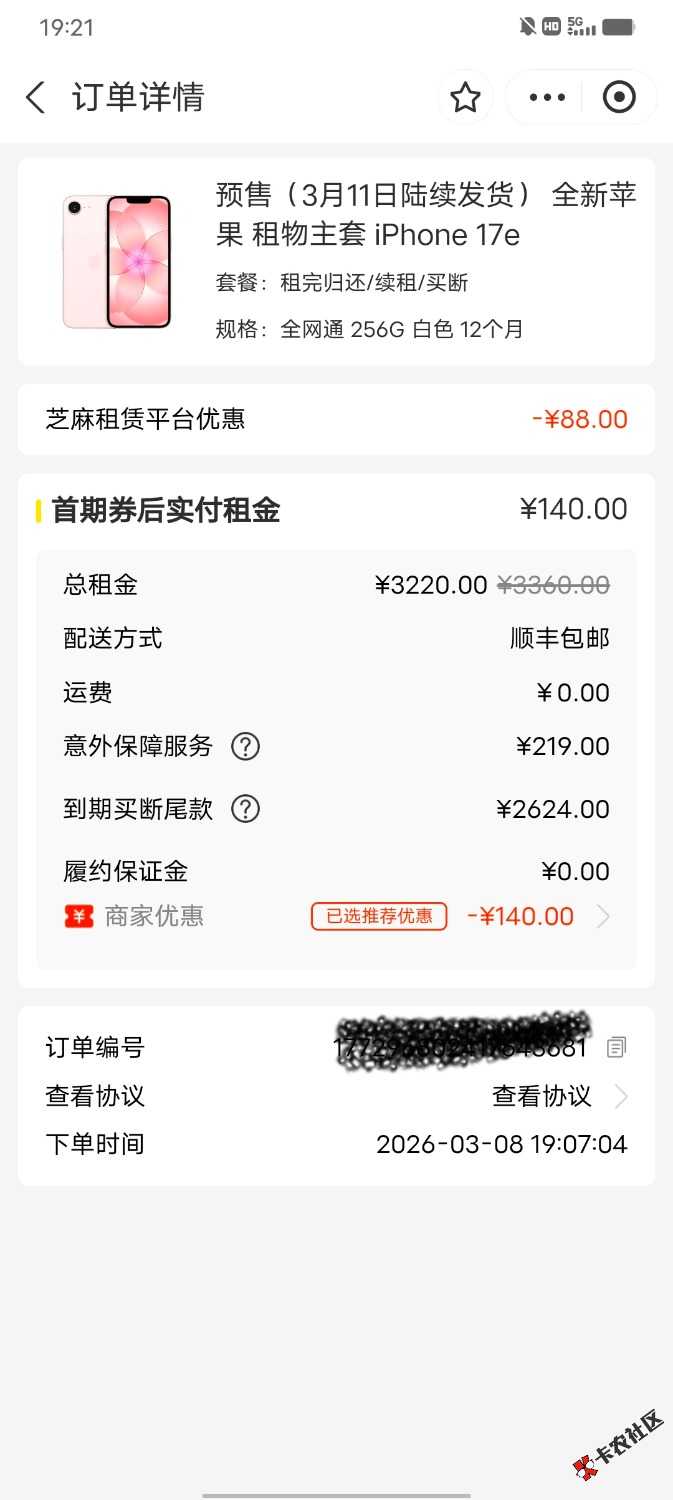
Task: Go back from the order details page
Action: coord(36,98)
